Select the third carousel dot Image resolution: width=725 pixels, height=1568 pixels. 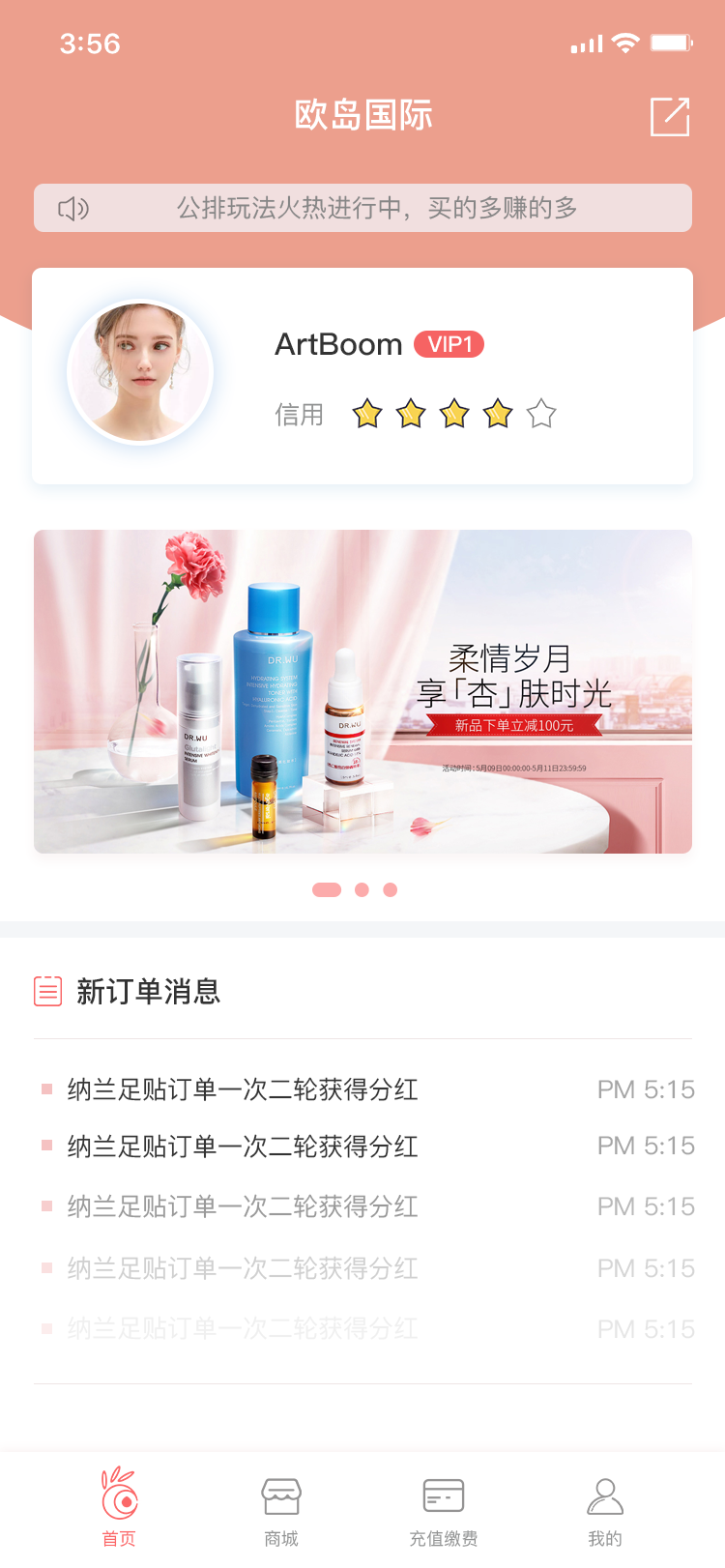(x=390, y=889)
